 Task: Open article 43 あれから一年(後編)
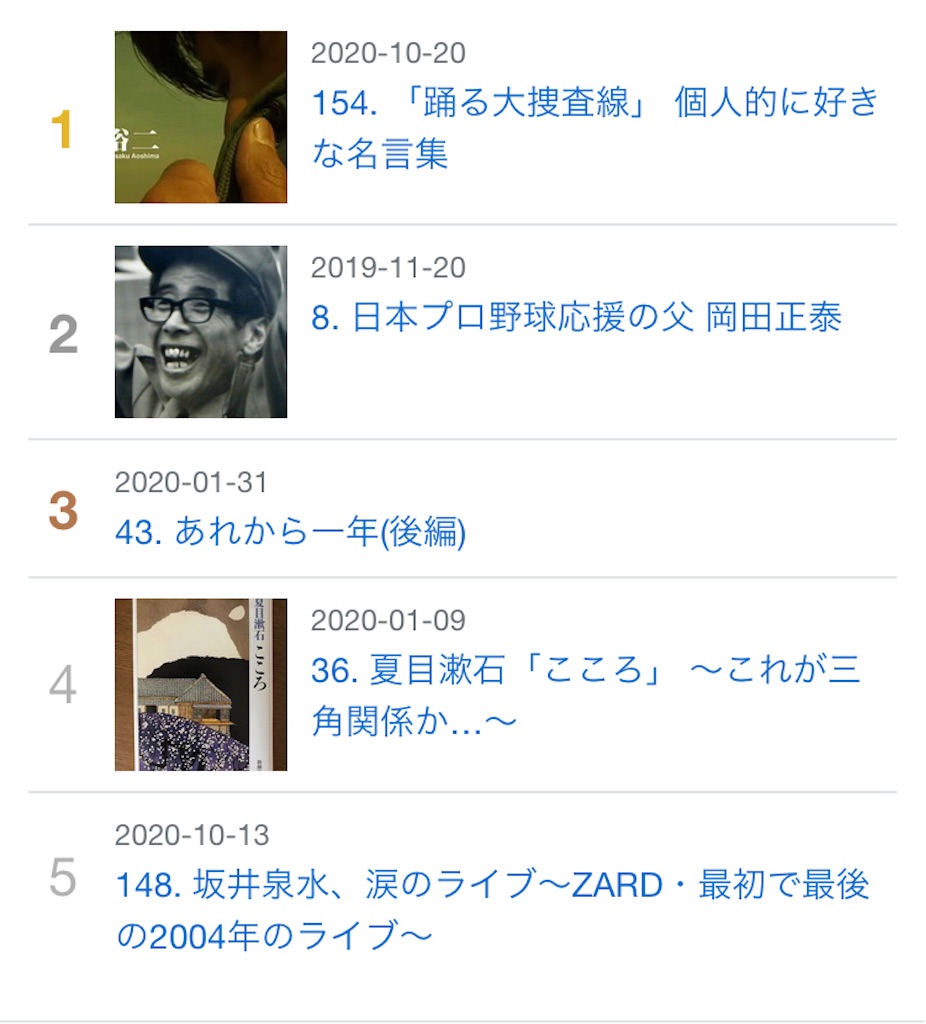point(290,532)
